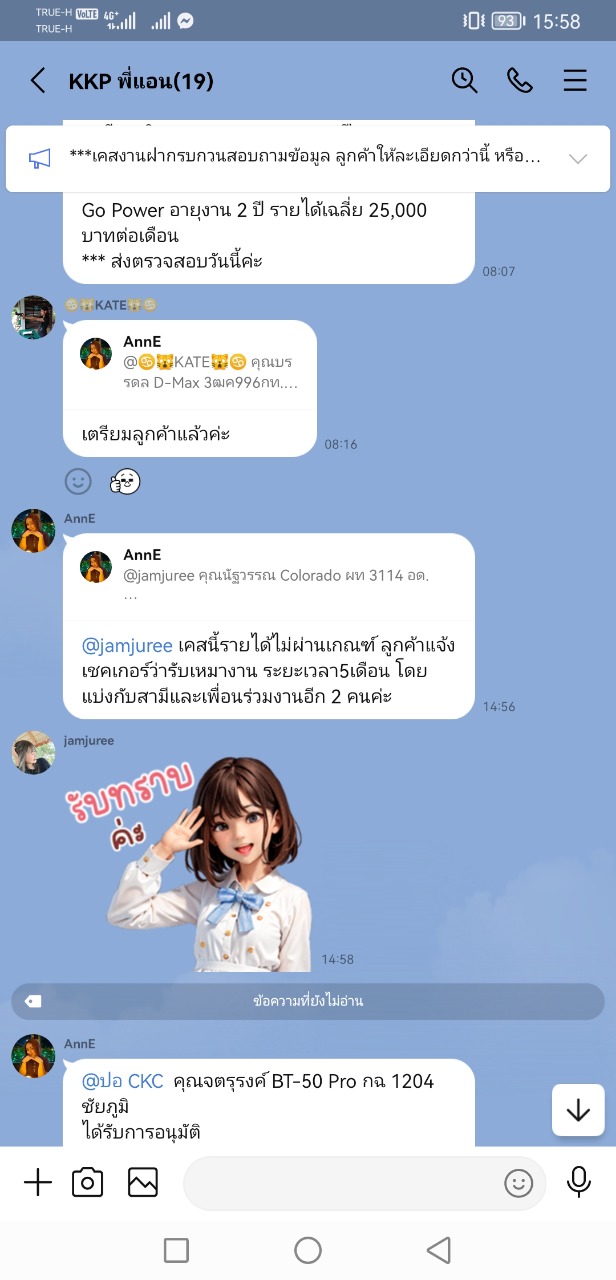The image size is (616, 1280).
Task: Open the camera to take photo
Action: pyautogui.click(x=88, y=1183)
